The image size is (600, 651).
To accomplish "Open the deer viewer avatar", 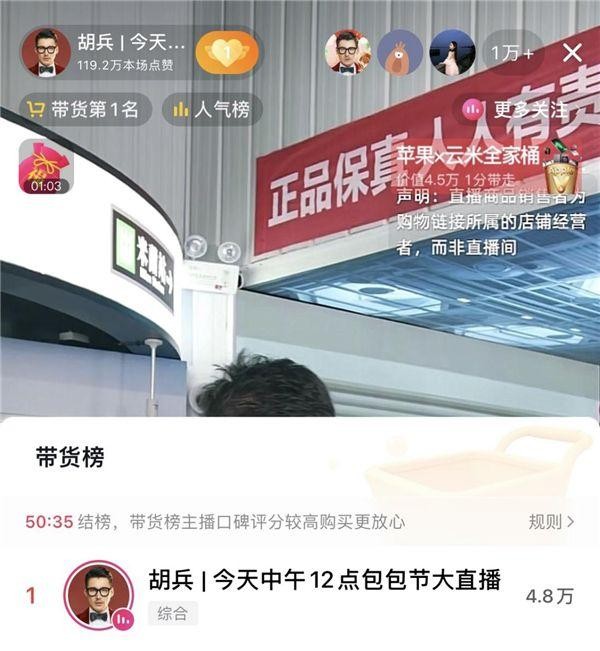I will [x=400, y=52].
